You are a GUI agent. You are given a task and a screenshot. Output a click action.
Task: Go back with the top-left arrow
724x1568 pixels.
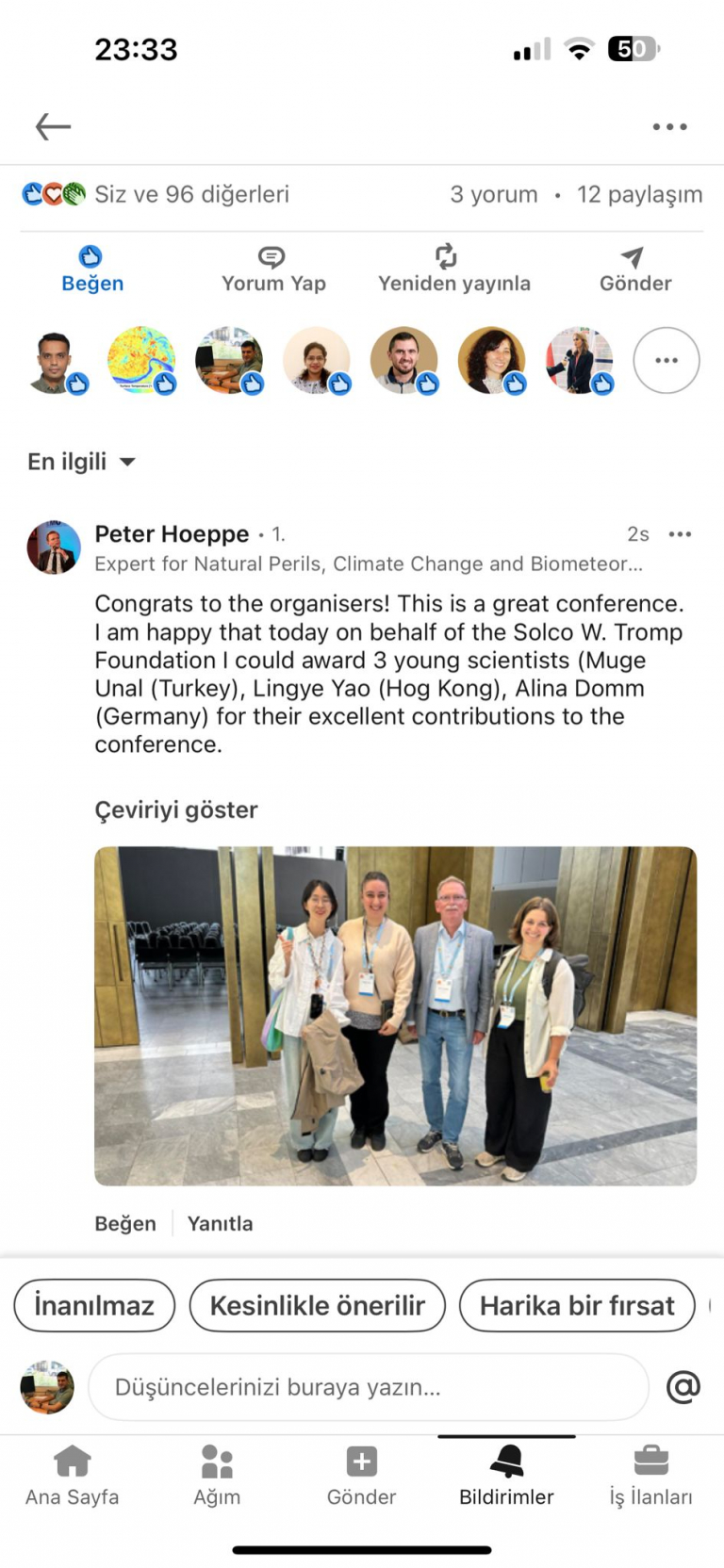click(53, 126)
